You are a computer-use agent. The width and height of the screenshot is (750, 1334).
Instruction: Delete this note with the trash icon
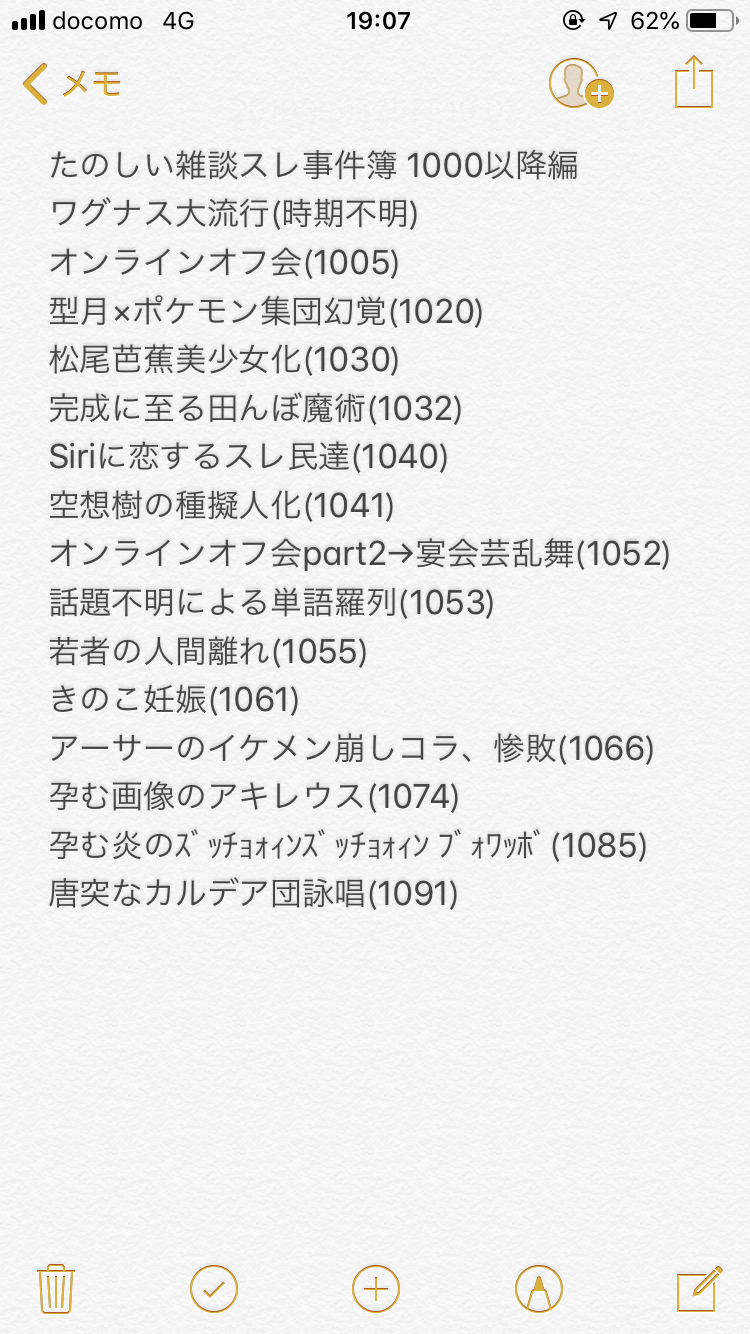(x=53, y=1288)
